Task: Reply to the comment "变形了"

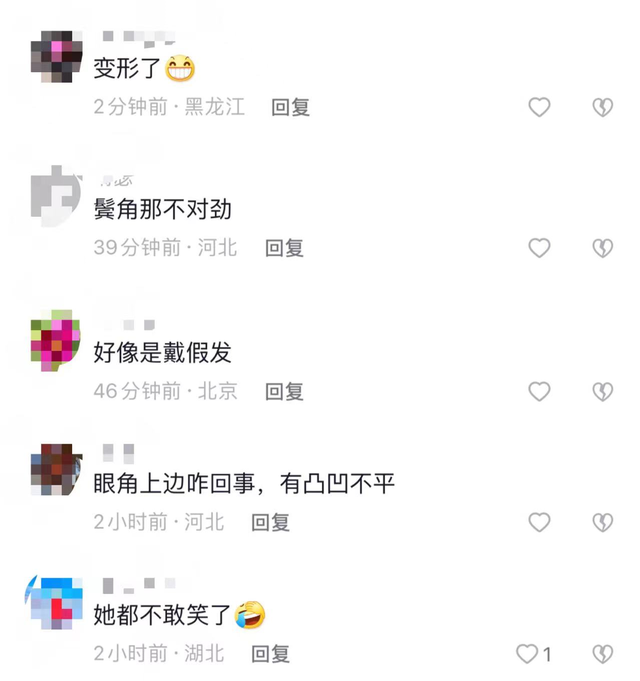Action: (x=291, y=108)
